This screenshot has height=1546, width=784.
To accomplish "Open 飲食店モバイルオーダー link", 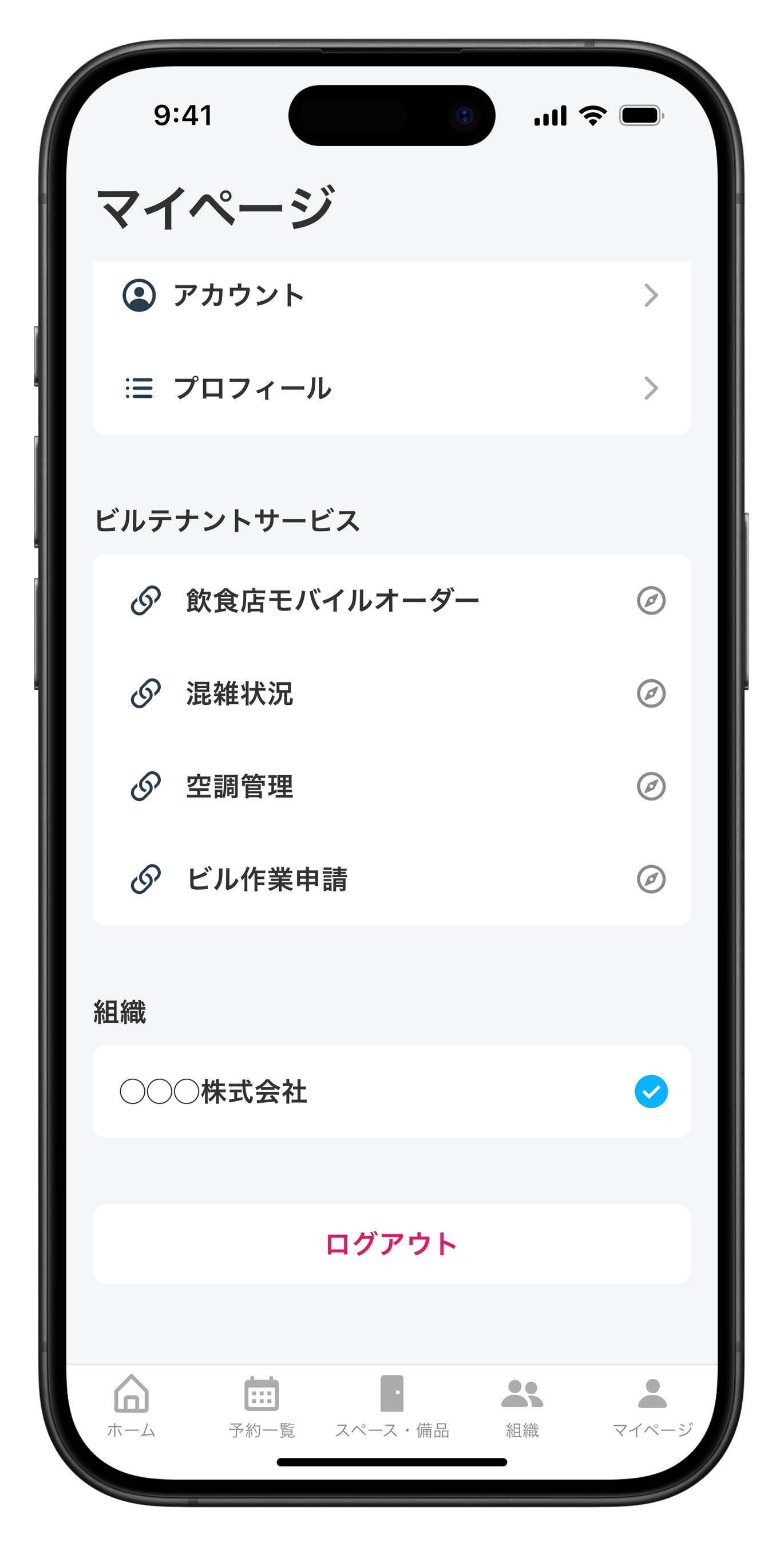I will click(x=391, y=601).
